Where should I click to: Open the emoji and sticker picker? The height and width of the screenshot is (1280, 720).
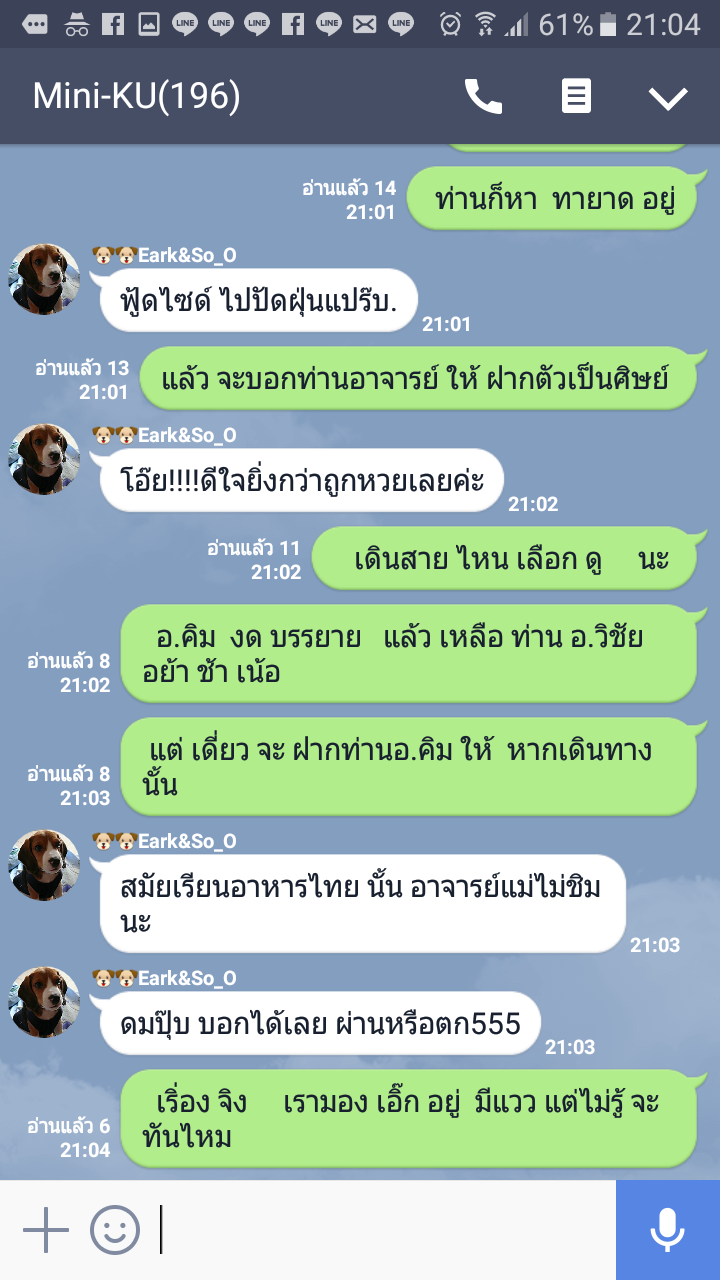point(115,1229)
